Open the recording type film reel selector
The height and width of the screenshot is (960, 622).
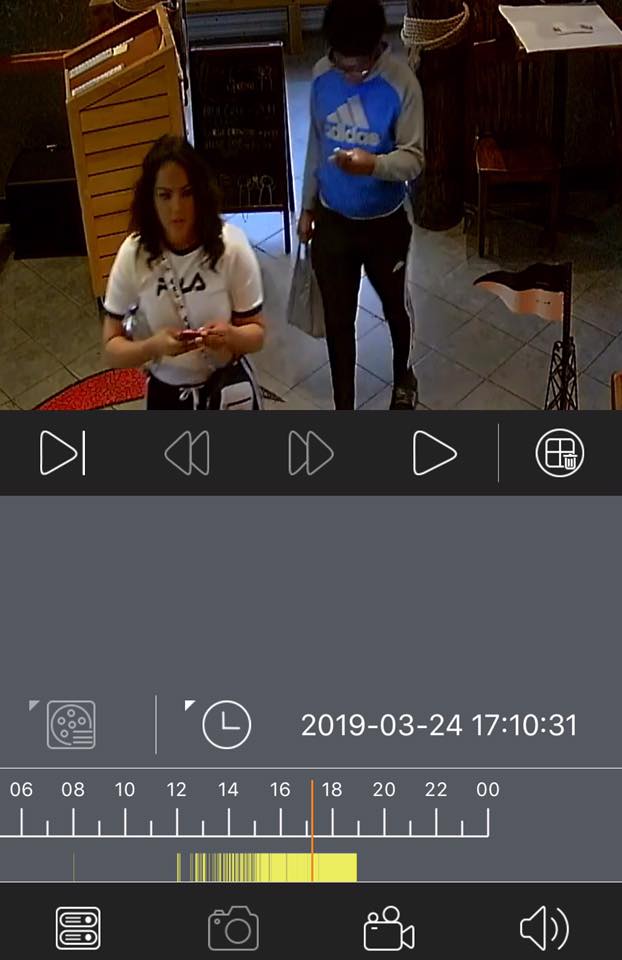point(71,725)
